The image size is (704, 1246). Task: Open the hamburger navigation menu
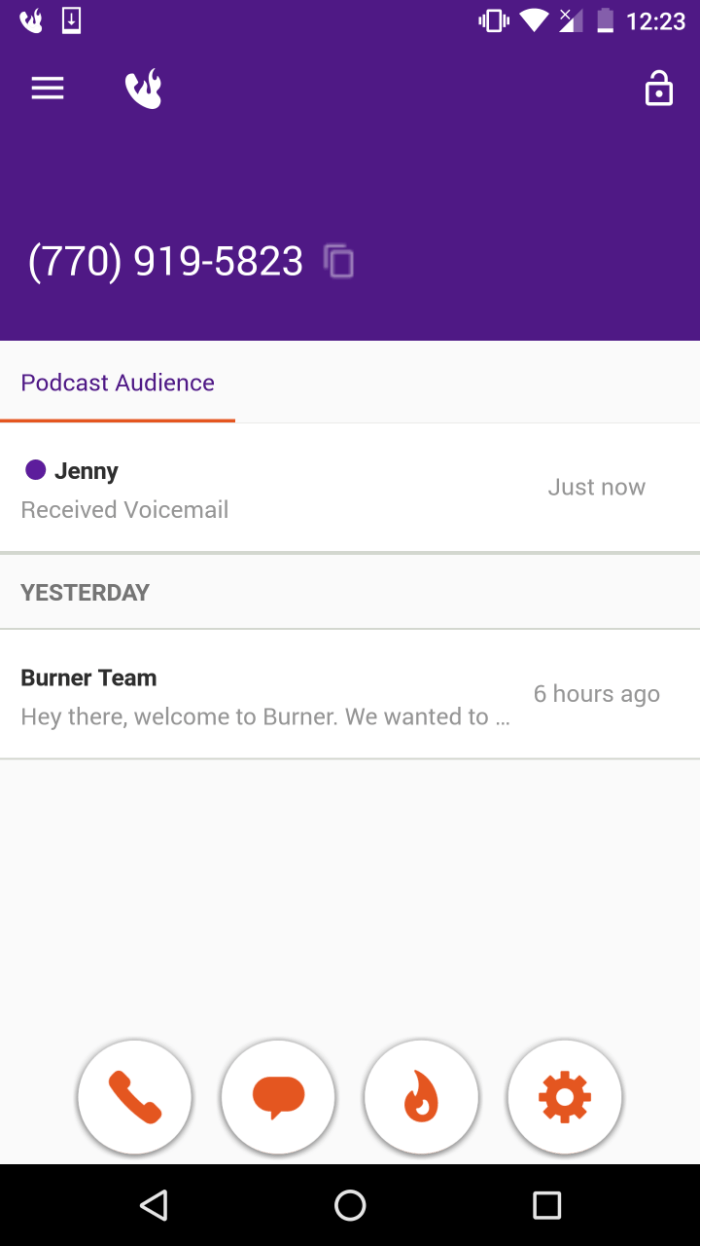point(47,89)
